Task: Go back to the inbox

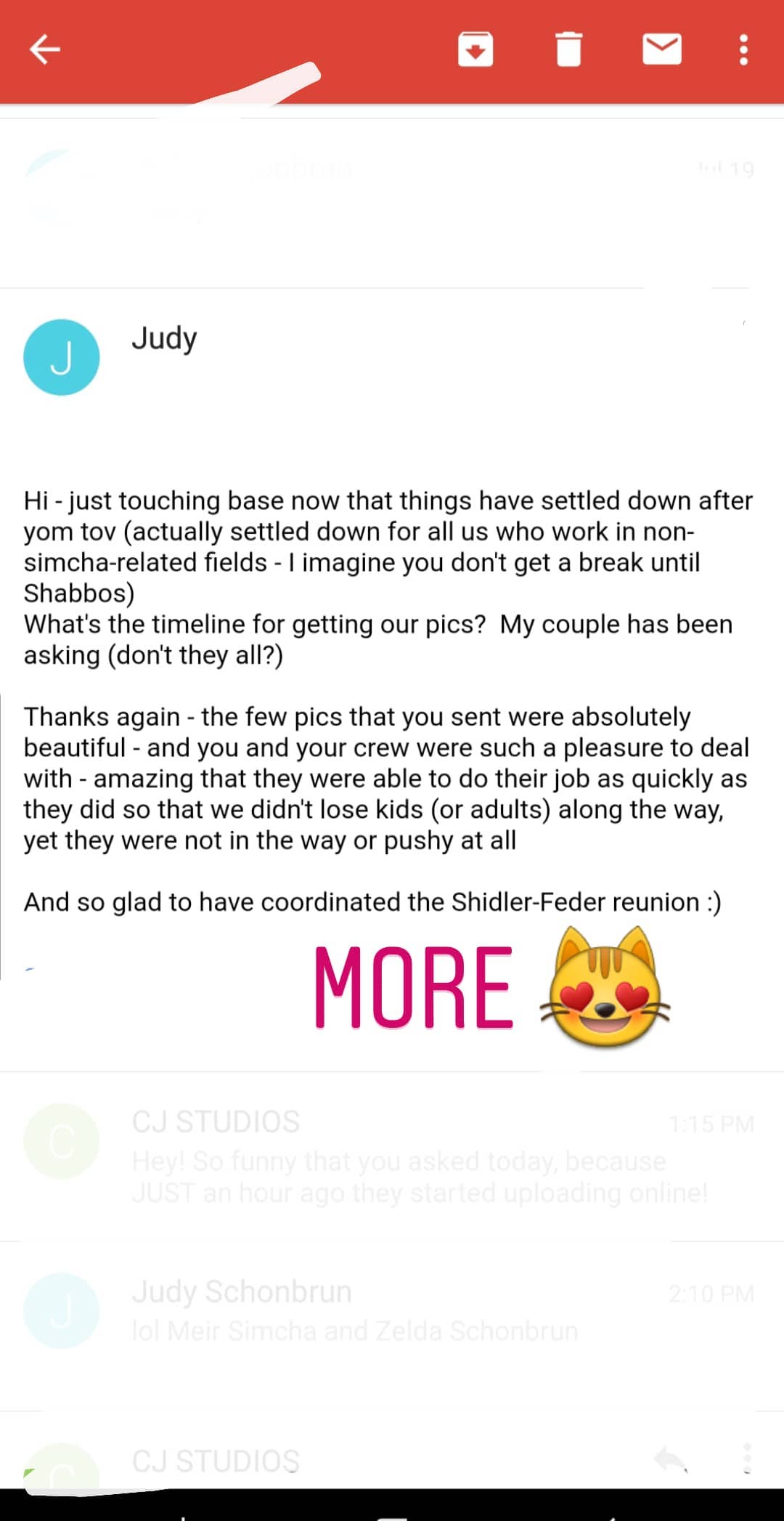Action: click(x=44, y=49)
